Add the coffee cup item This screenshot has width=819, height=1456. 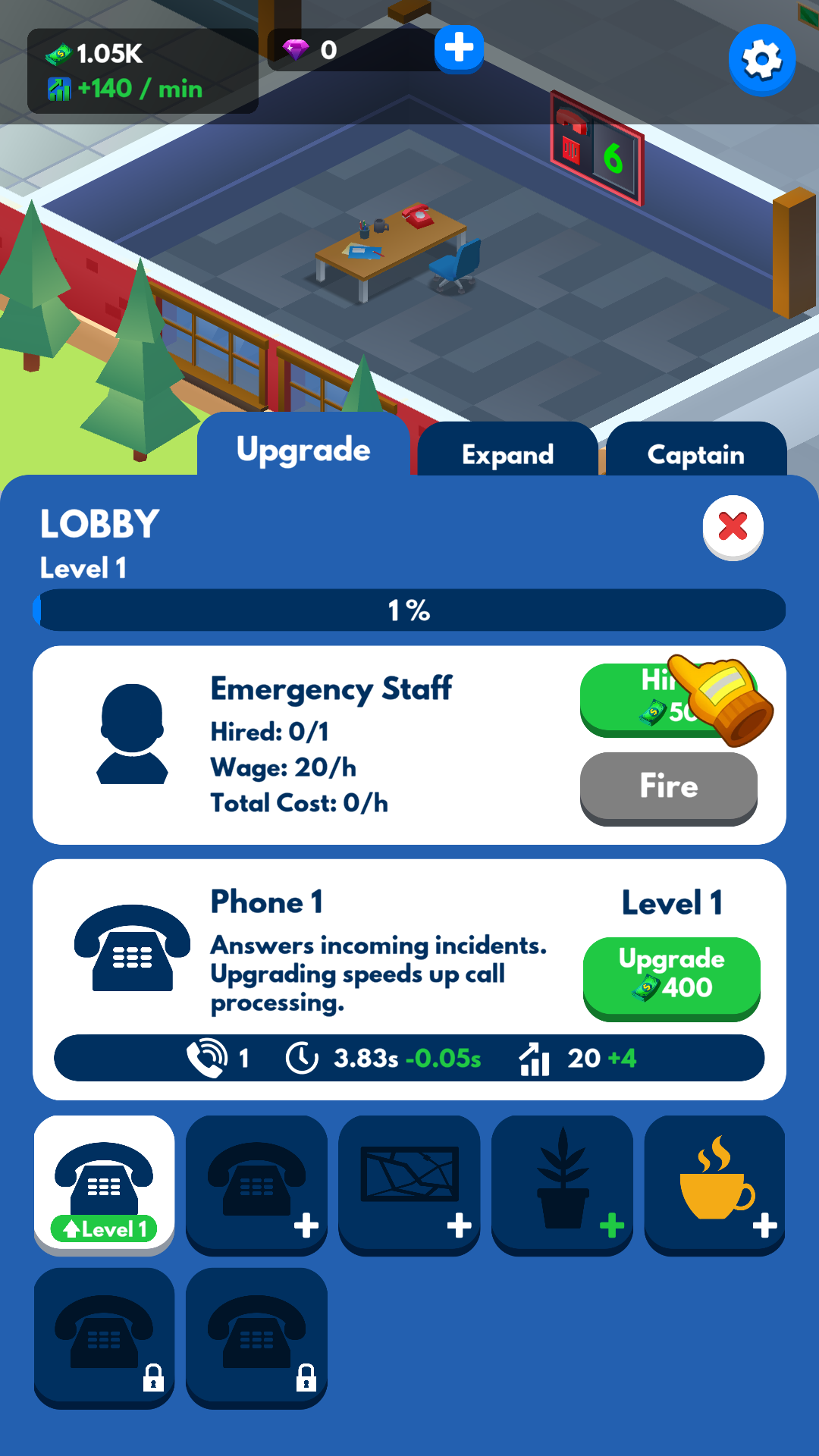coord(714,1183)
